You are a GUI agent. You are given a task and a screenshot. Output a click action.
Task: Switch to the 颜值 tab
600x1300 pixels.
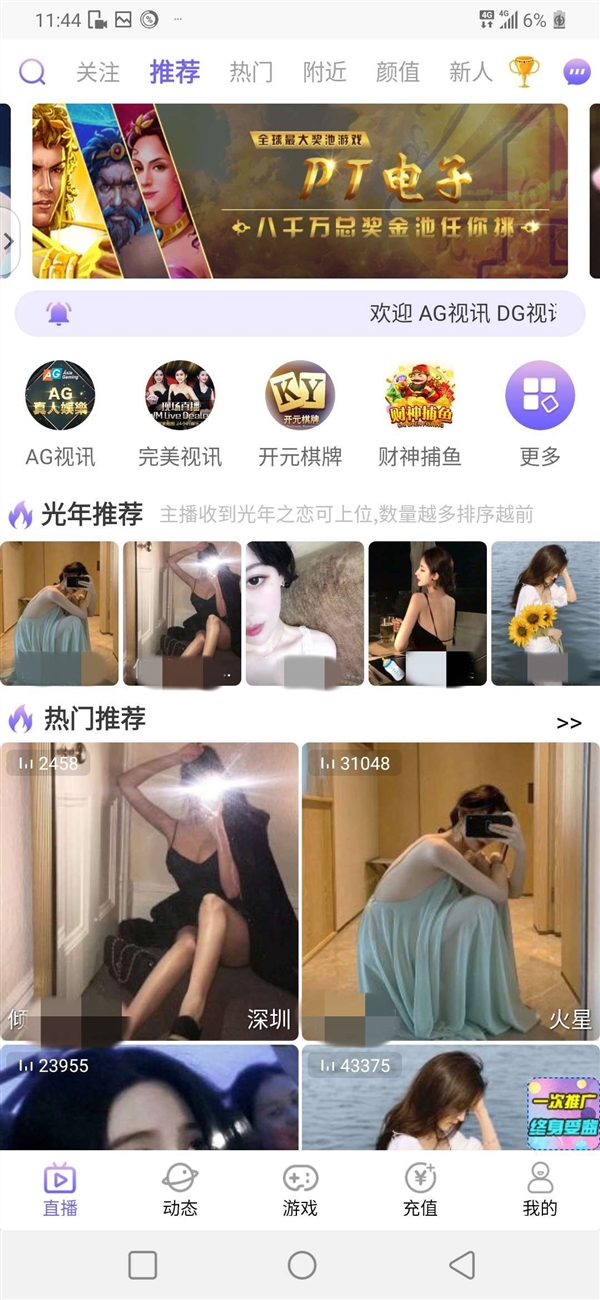tap(398, 72)
